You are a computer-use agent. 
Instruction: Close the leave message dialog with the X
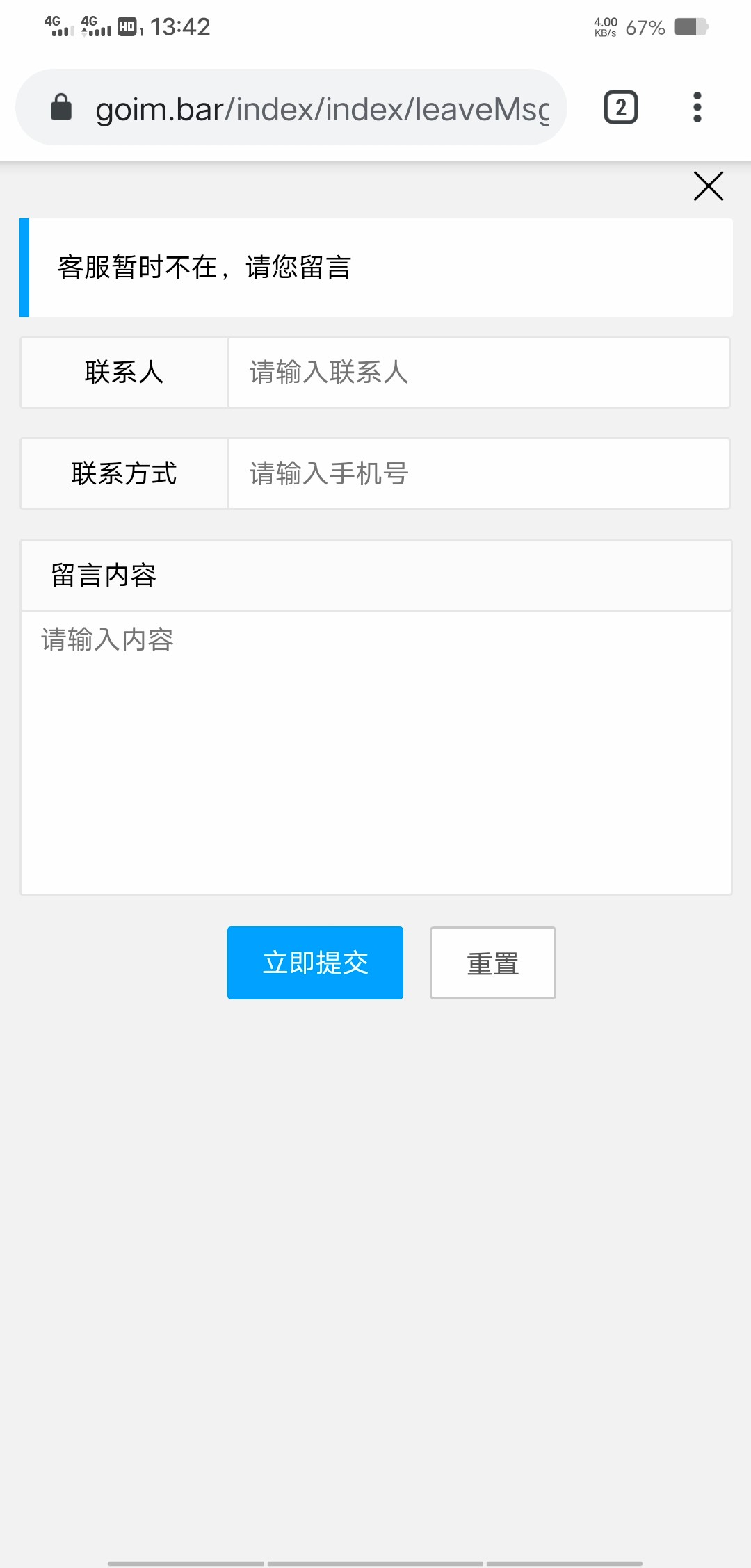coord(708,186)
